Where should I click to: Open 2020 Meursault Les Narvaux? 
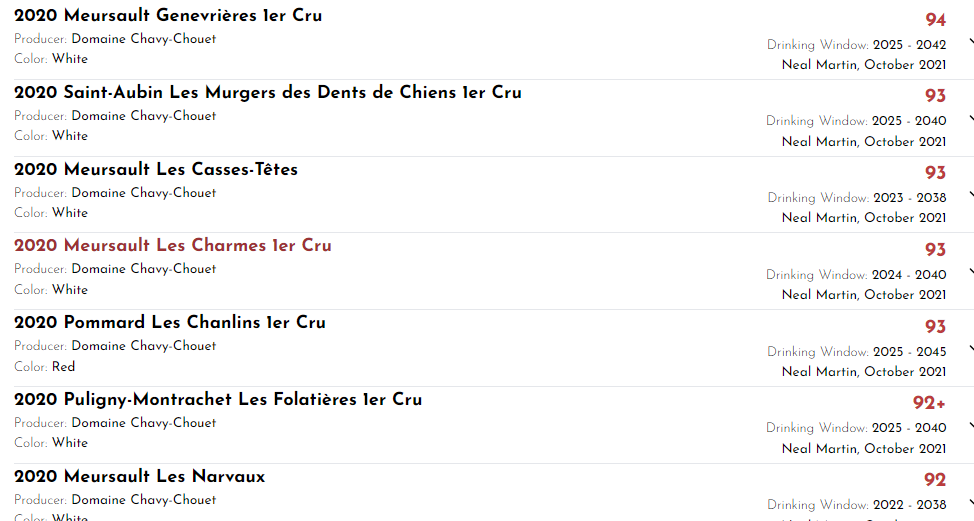(139, 477)
